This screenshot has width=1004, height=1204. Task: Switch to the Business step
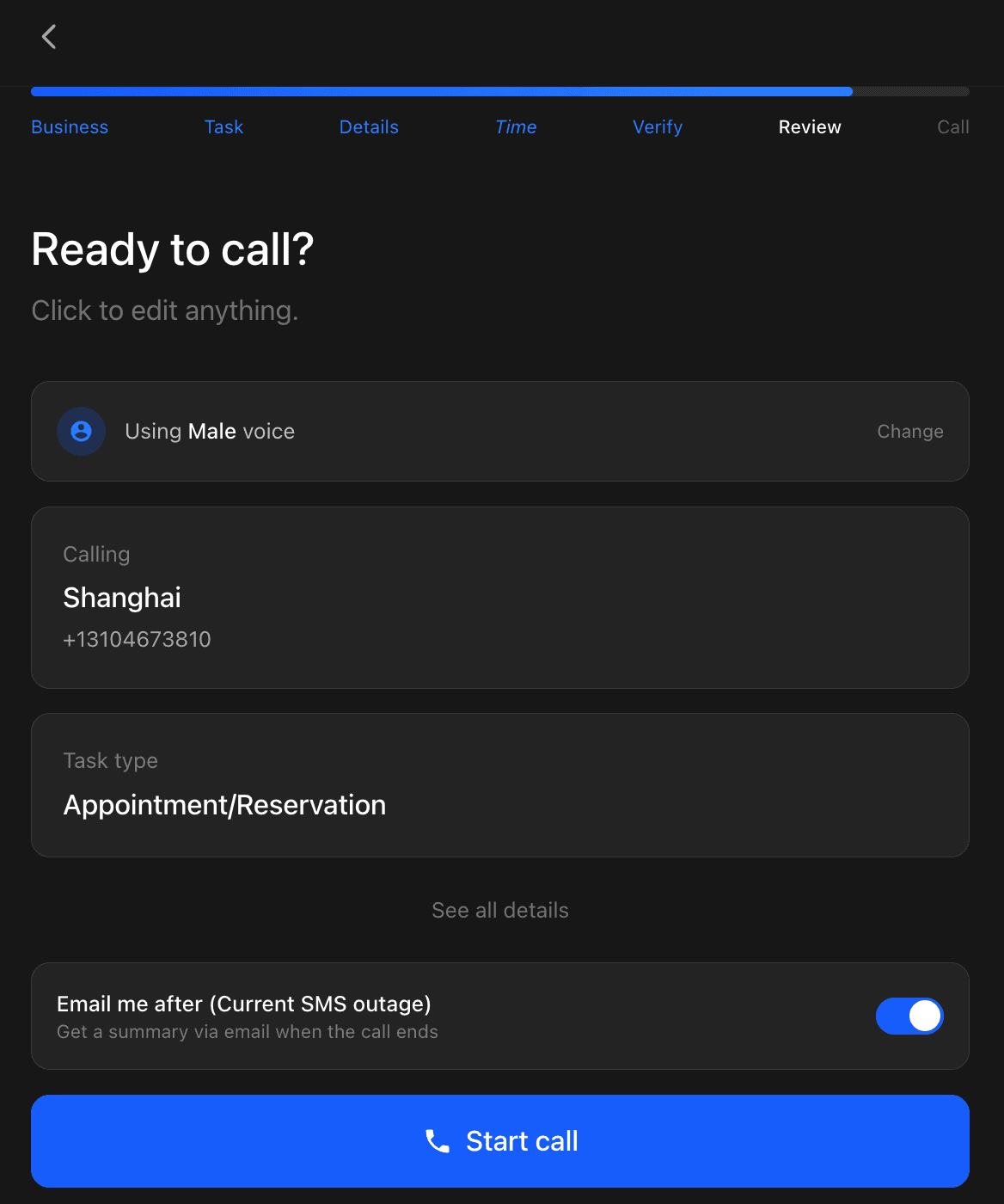[x=69, y=126]
